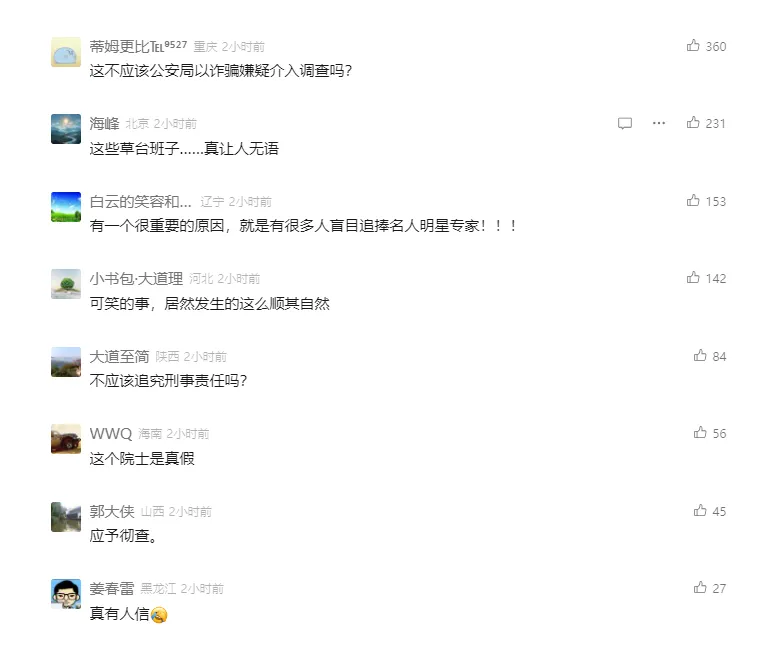This screenshot has height=646, width=763.
Task: Open more options on 海峰's comment
Action: 659,123
